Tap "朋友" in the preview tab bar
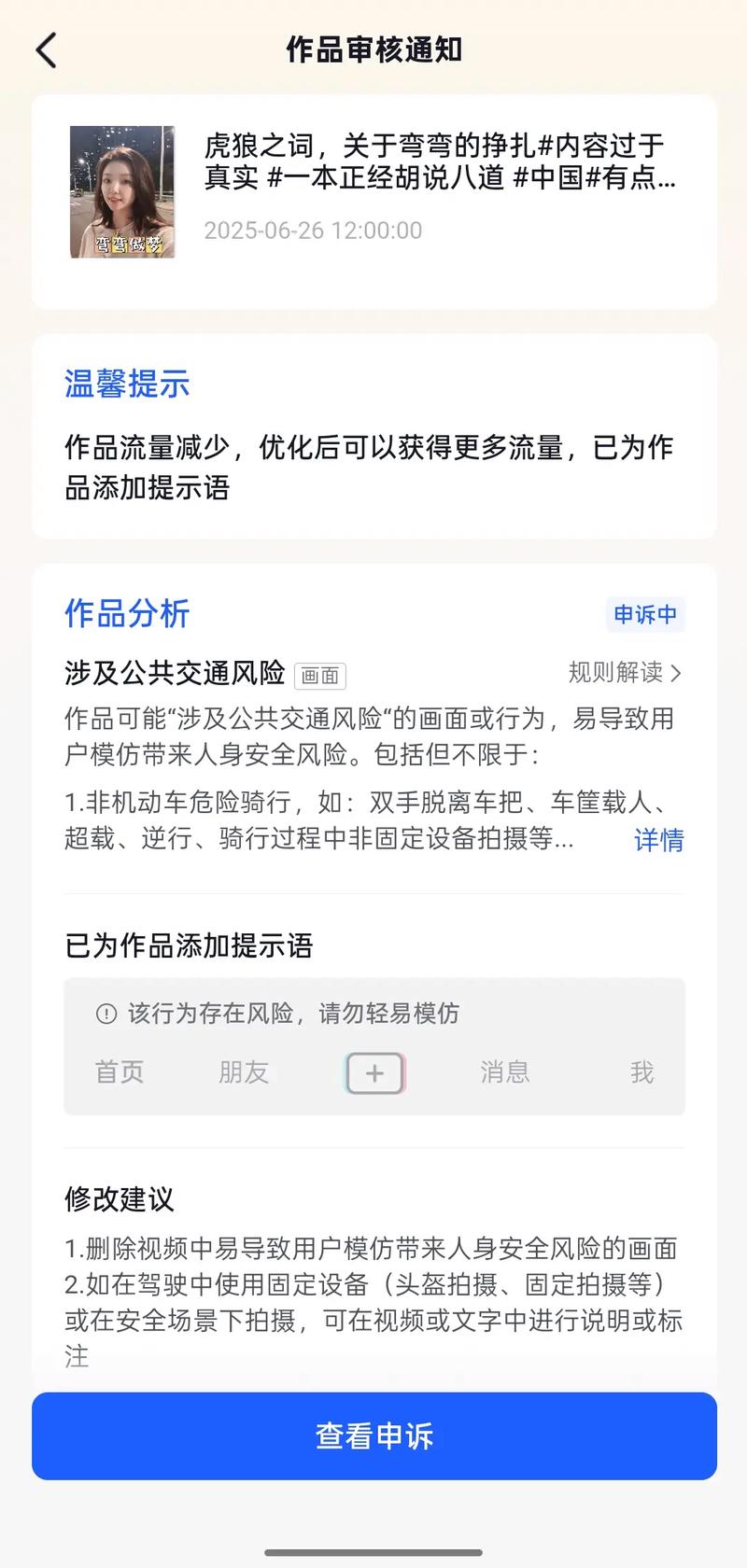Viewport: 747px width, 1568px height. [x=244, y=1072]
